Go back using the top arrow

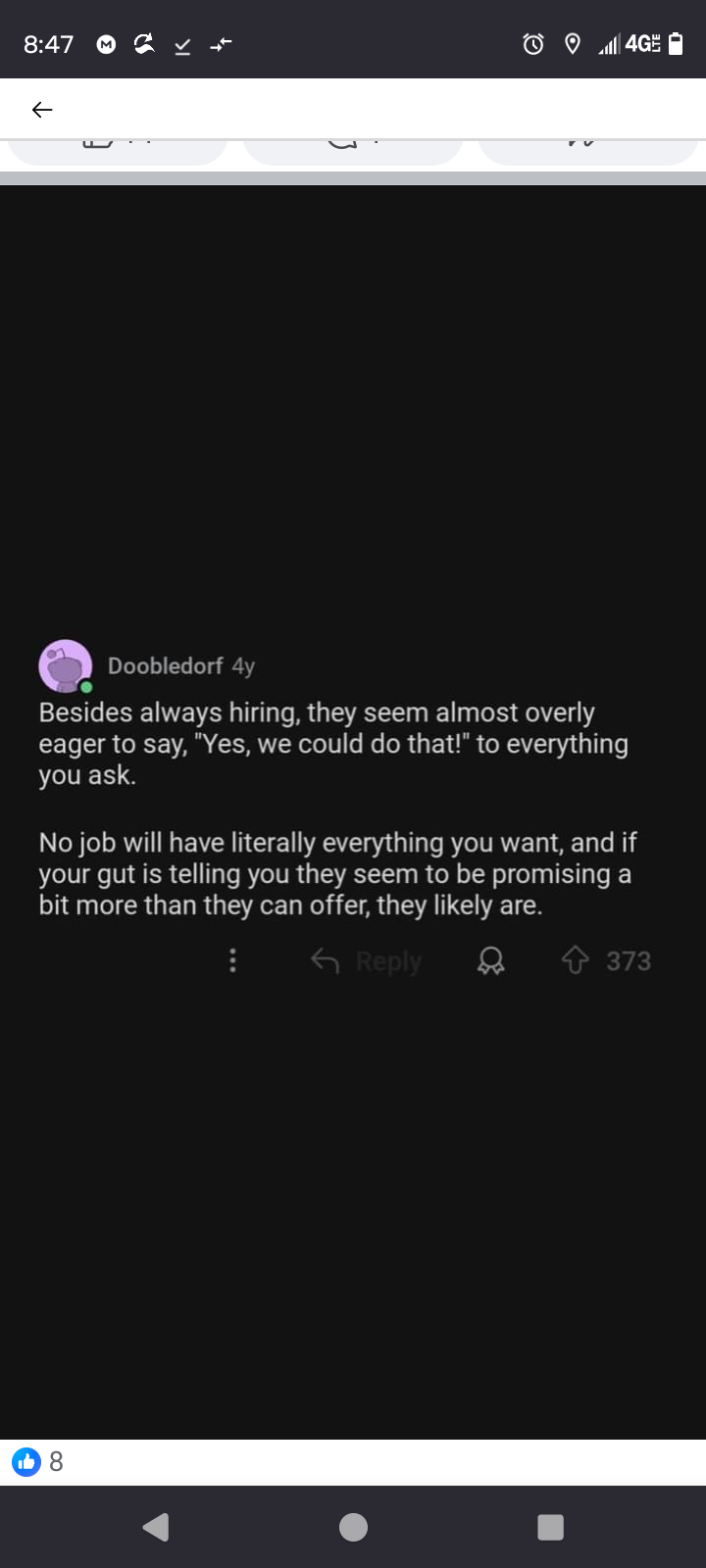coord(42,110)
